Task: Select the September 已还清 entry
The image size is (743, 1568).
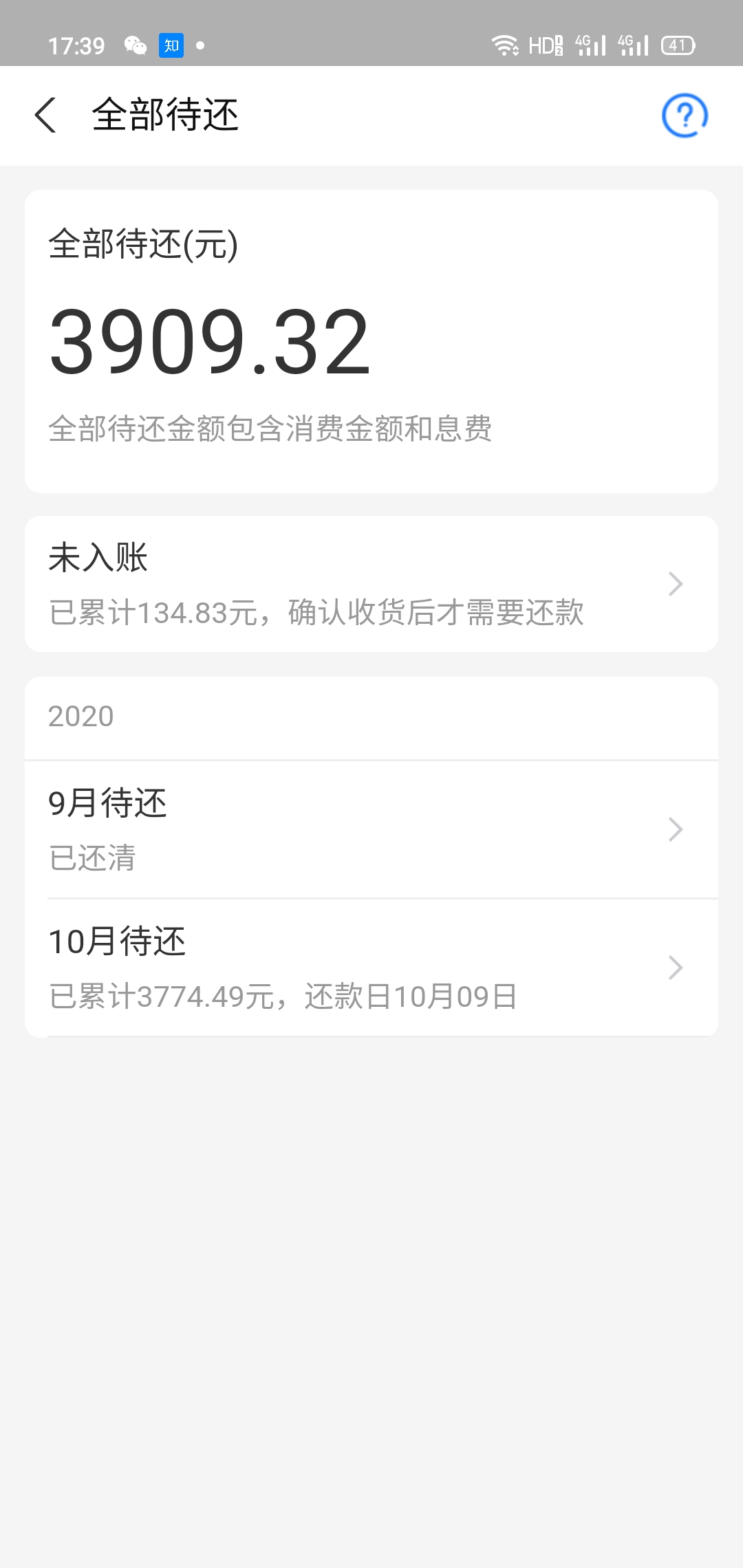Action: (371, 829)
